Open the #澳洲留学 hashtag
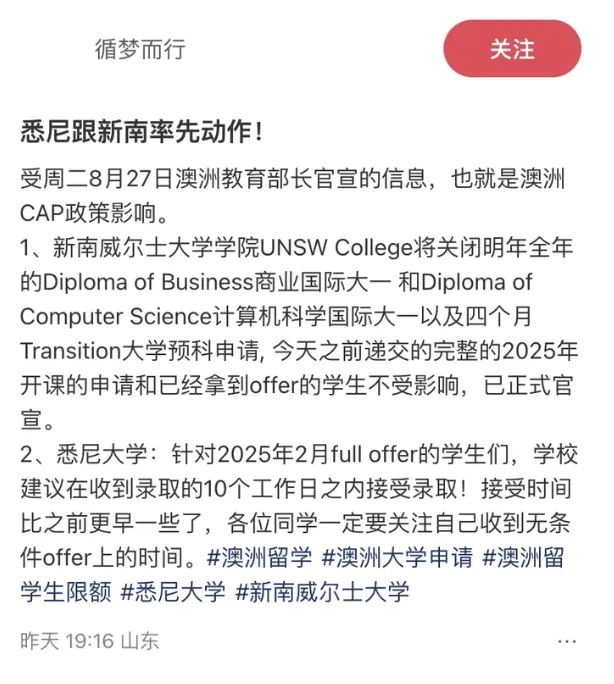614x684 pixels. 259,558
